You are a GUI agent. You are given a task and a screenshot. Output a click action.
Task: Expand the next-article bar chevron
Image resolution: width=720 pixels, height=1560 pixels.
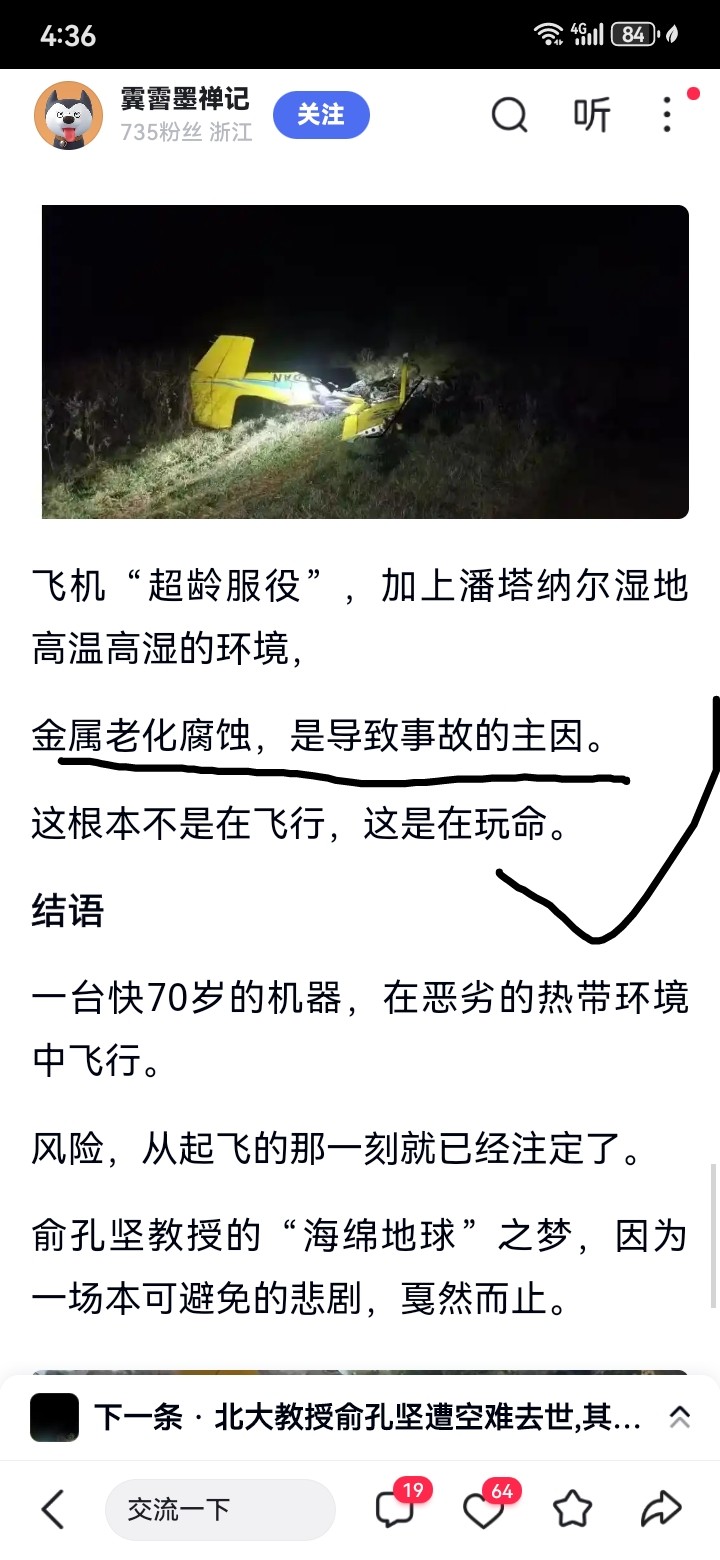tap(680, 1417)
